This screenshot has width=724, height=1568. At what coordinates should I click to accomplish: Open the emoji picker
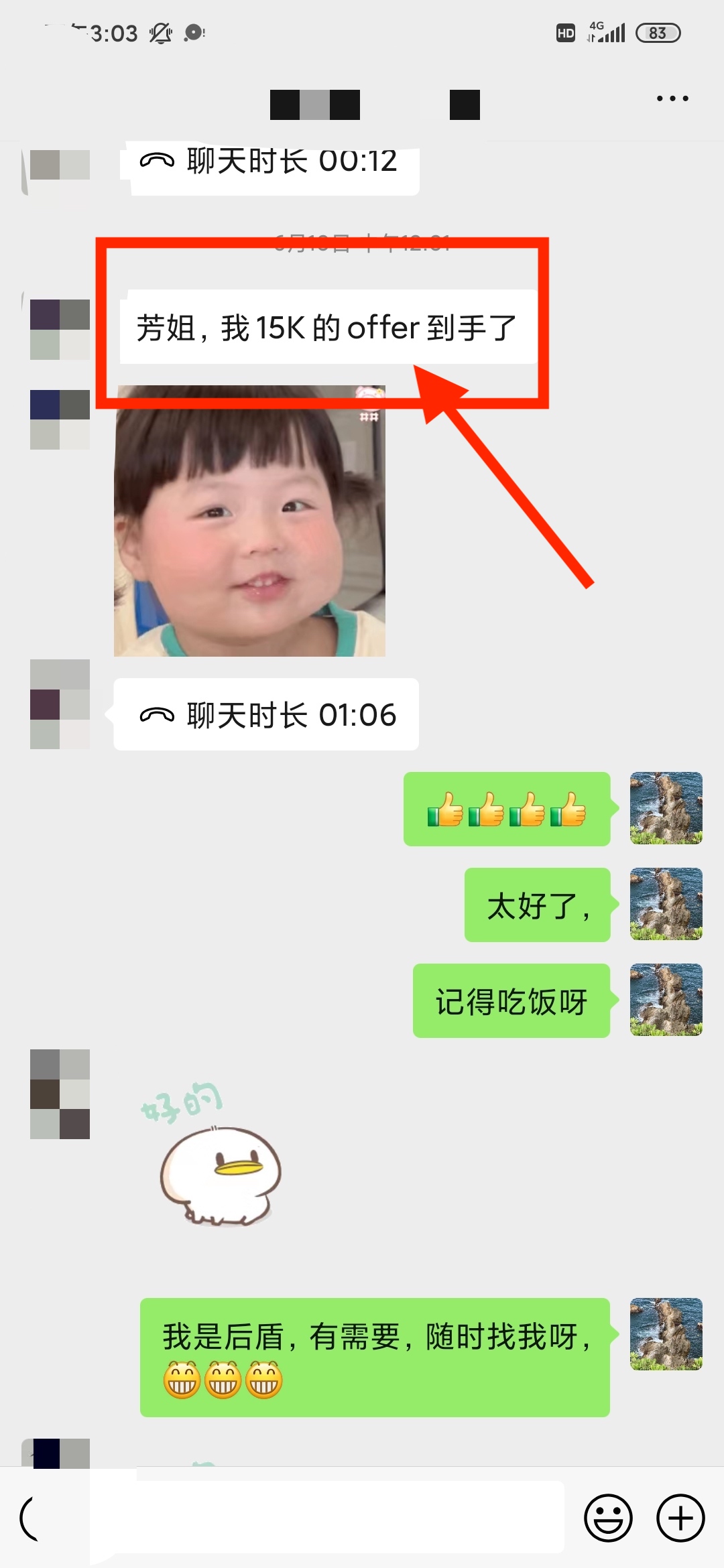[608, 1518]
